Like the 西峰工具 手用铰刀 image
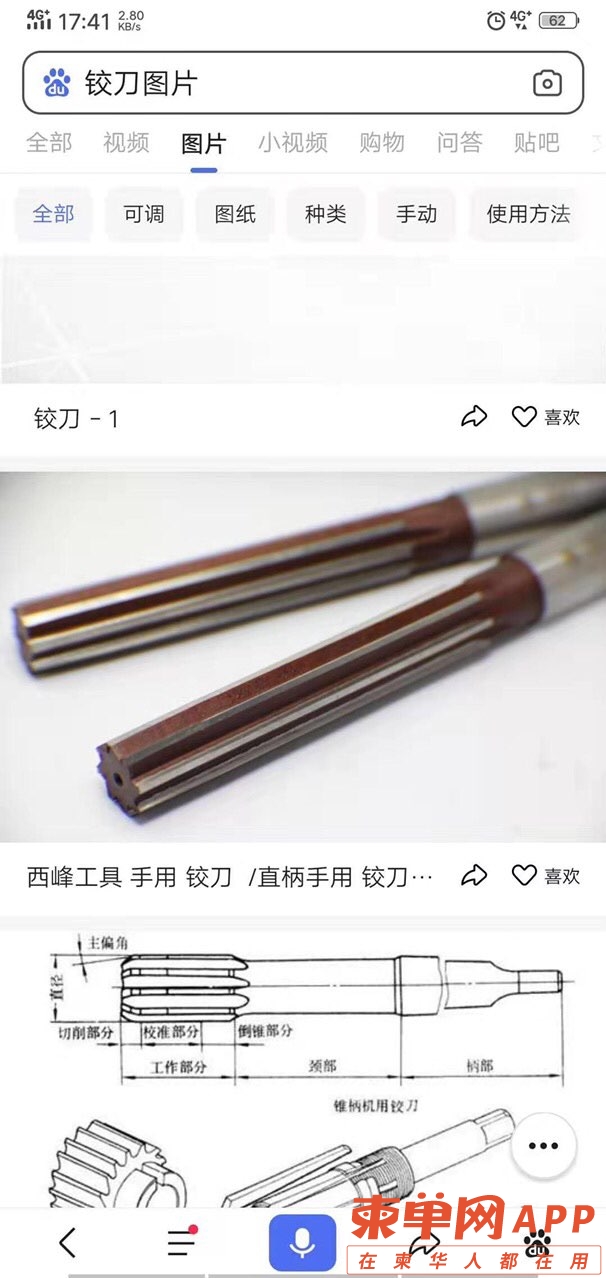Screen dimensions: 606x1278 tap(546, 876)
